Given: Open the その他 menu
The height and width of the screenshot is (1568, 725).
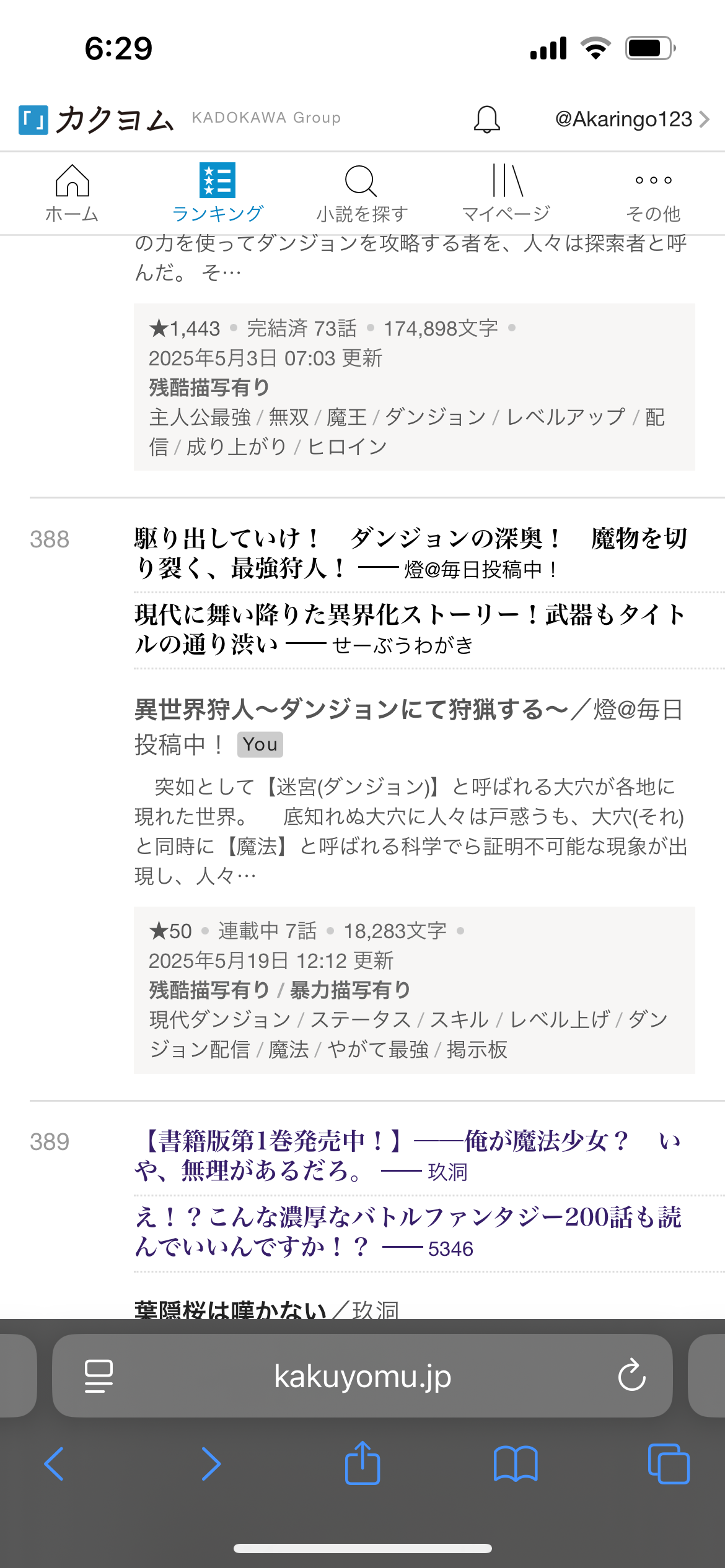Looking at the screenshot, I should tap(653, 193).
